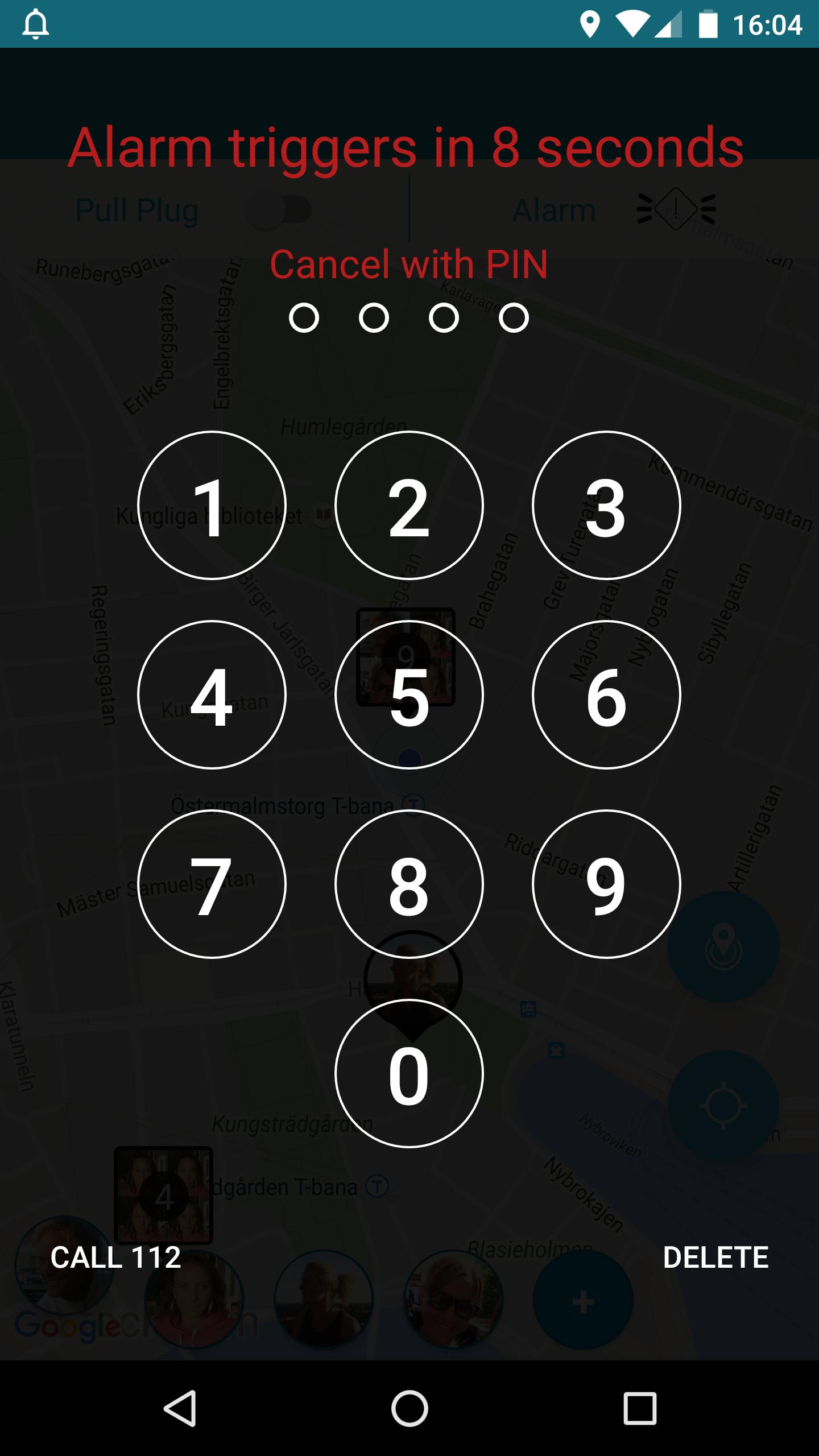Go back using the system back button
Screen dimensions: 819x1456
pos(180,1409)
